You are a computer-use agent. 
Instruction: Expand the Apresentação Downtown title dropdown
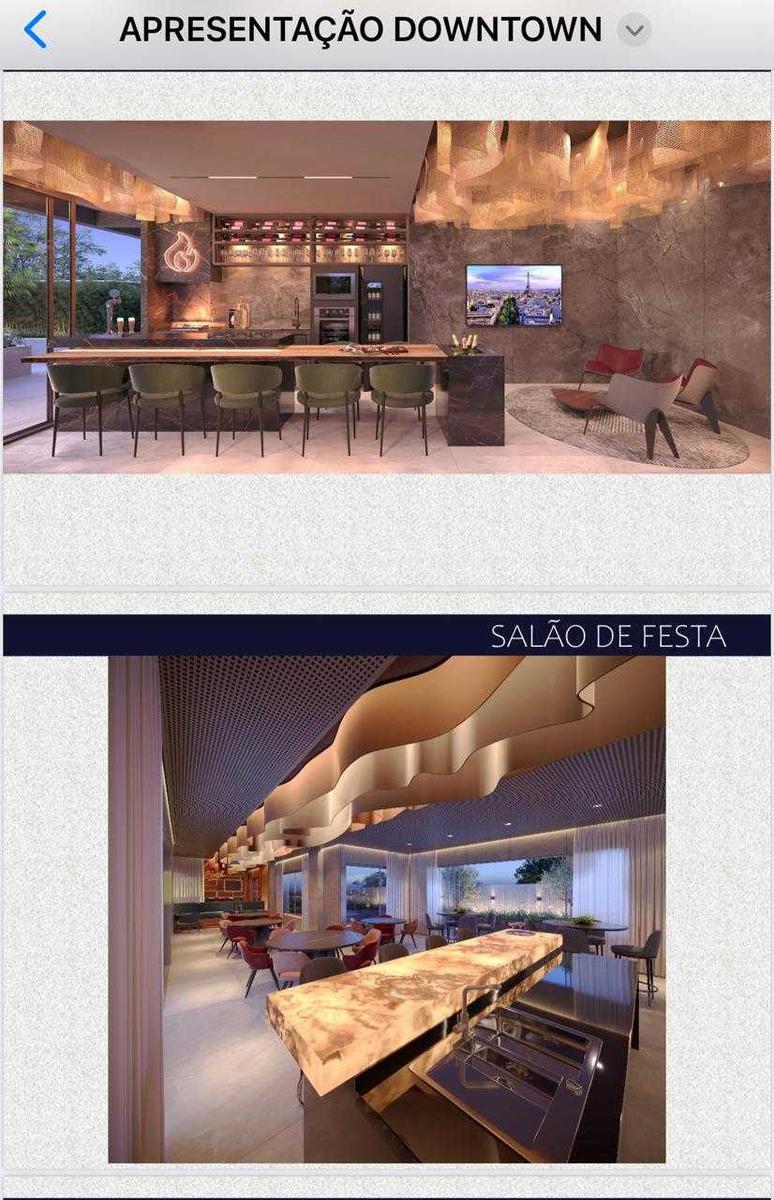[634, 30]
